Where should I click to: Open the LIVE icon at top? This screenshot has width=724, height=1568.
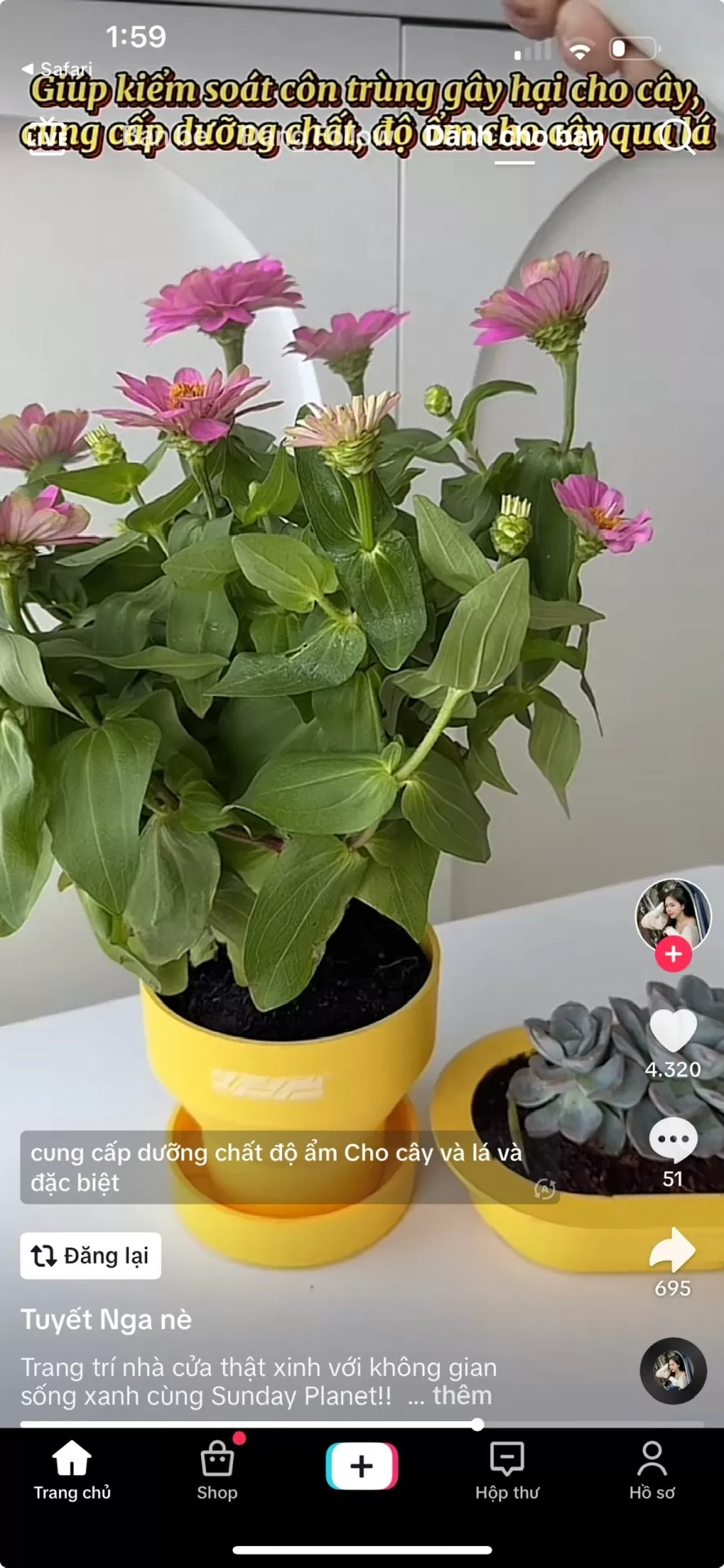[47, 136]
